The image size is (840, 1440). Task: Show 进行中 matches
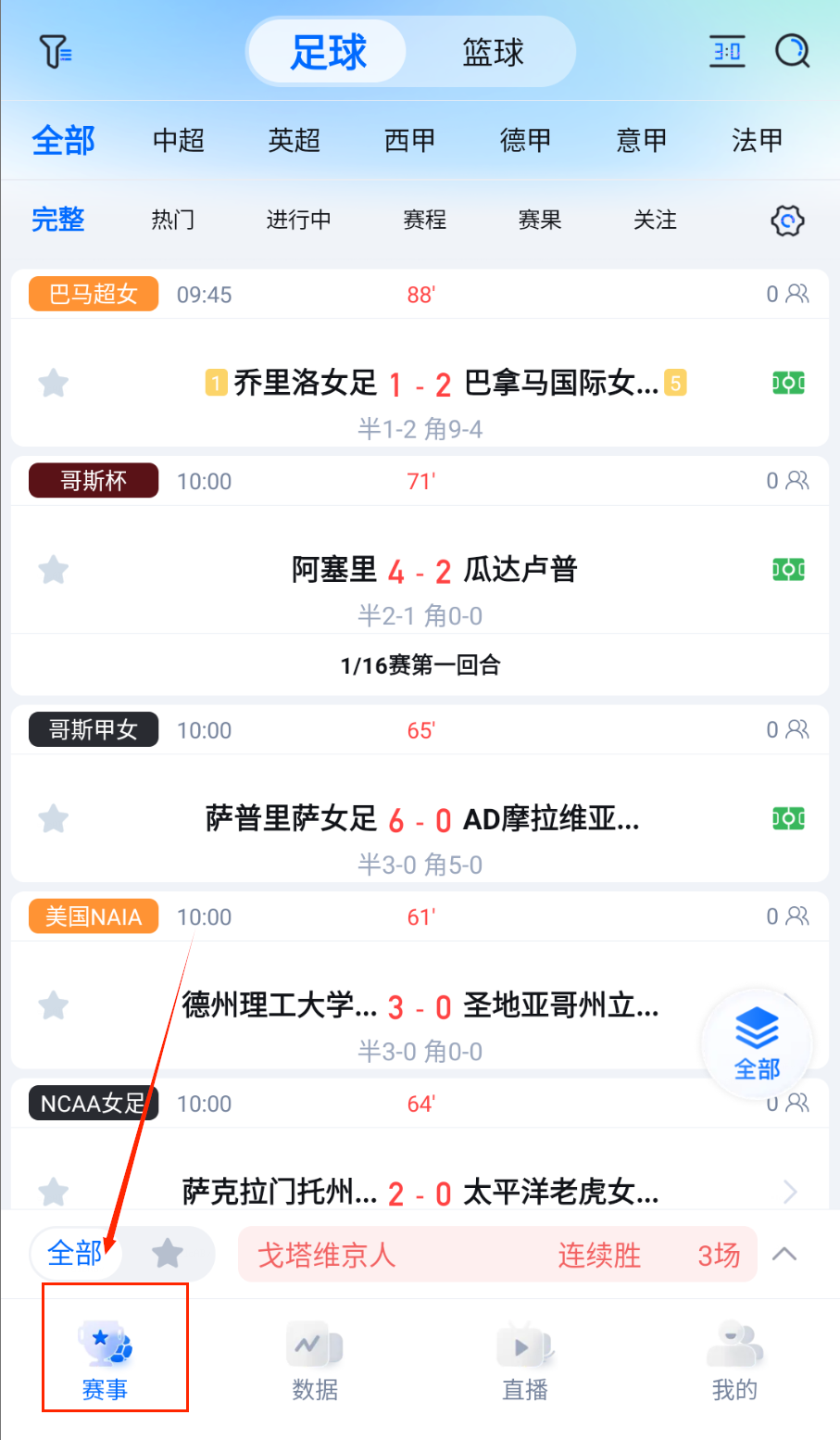tap(298, 220)
